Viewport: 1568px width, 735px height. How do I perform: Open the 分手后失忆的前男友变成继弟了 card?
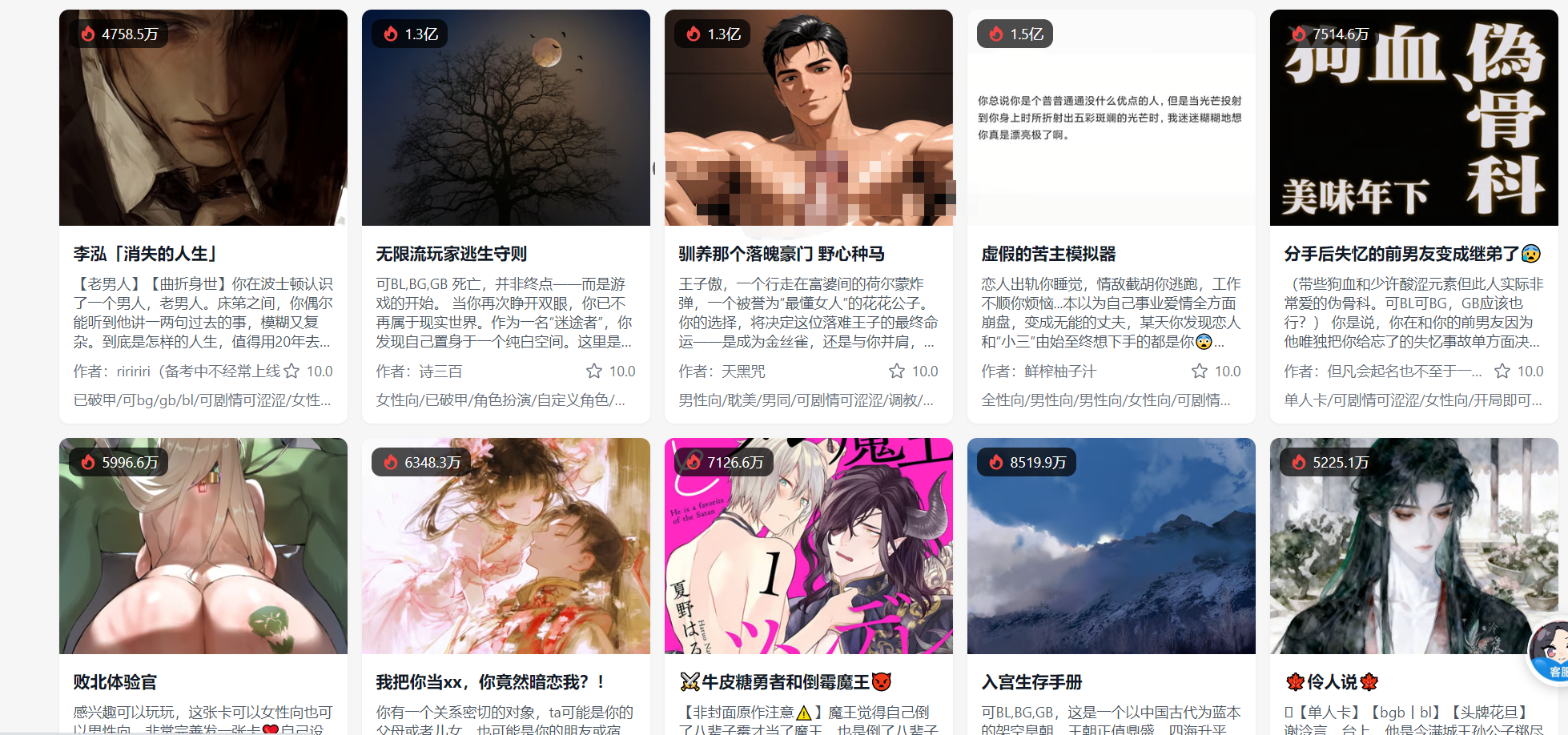1401,254
